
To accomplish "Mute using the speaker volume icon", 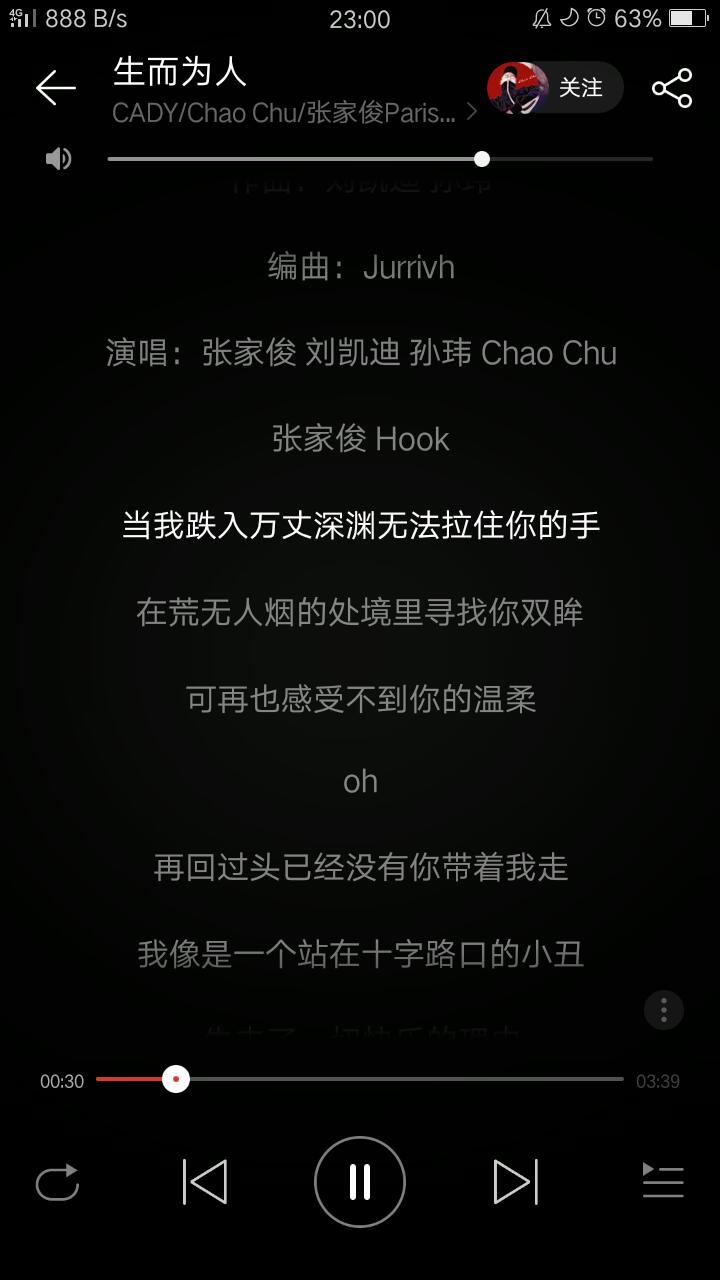I will click(x=59, y=159).
